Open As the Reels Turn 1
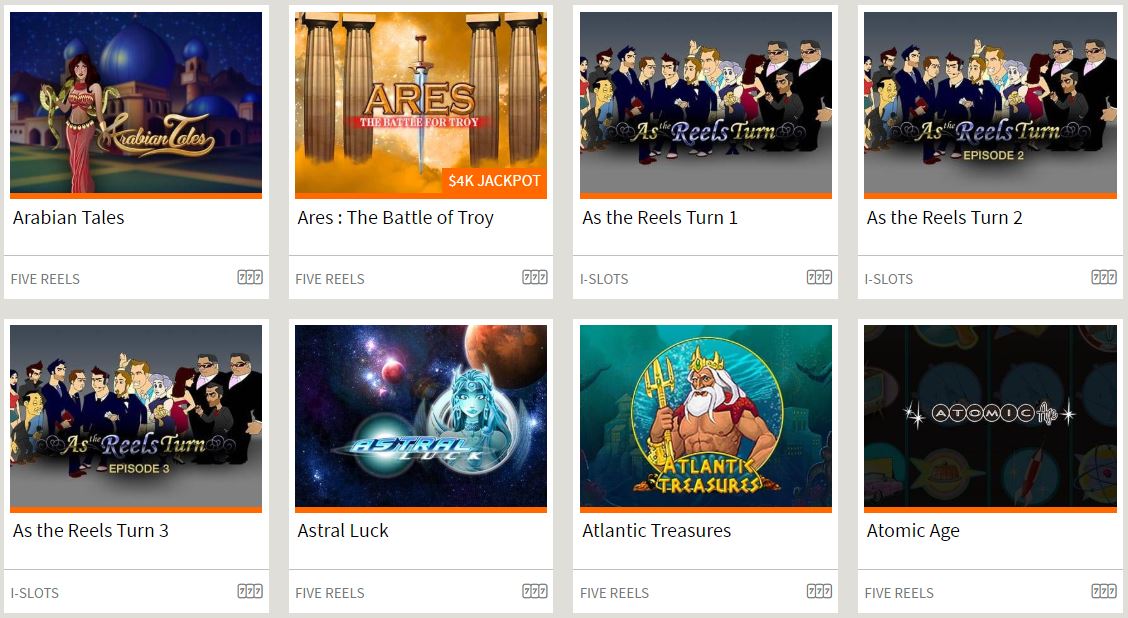This screenshot has width=1128, height=618. pos(705,103)
